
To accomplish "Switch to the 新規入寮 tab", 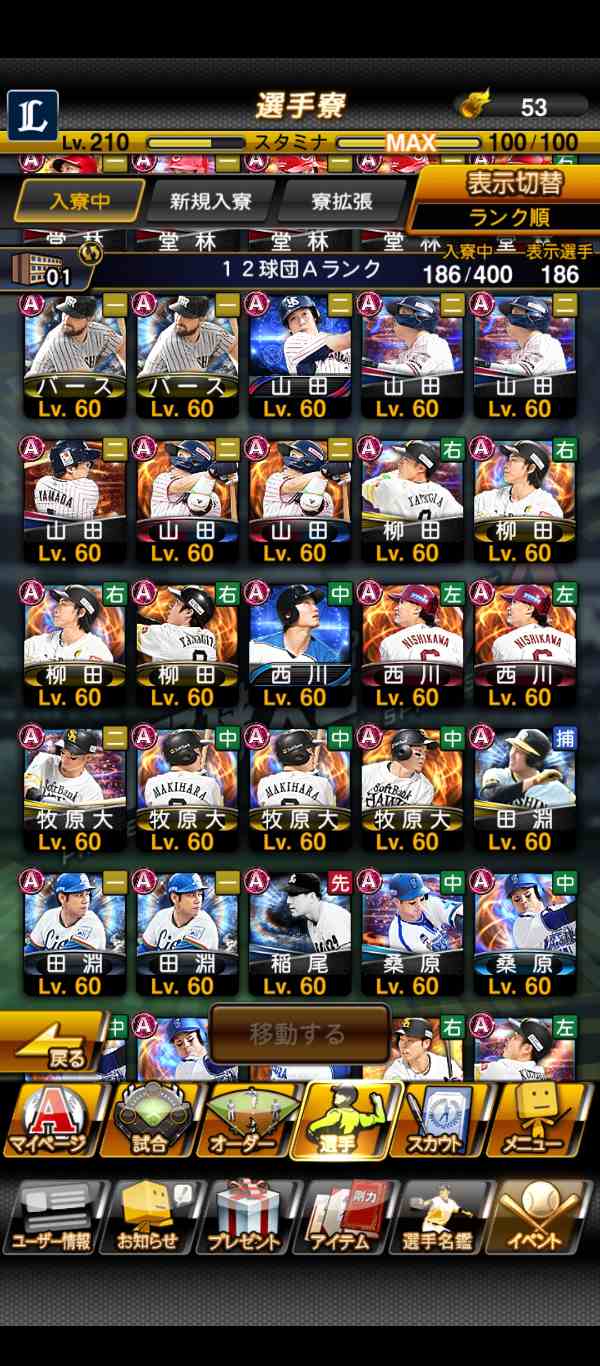I will pos(210,202).
